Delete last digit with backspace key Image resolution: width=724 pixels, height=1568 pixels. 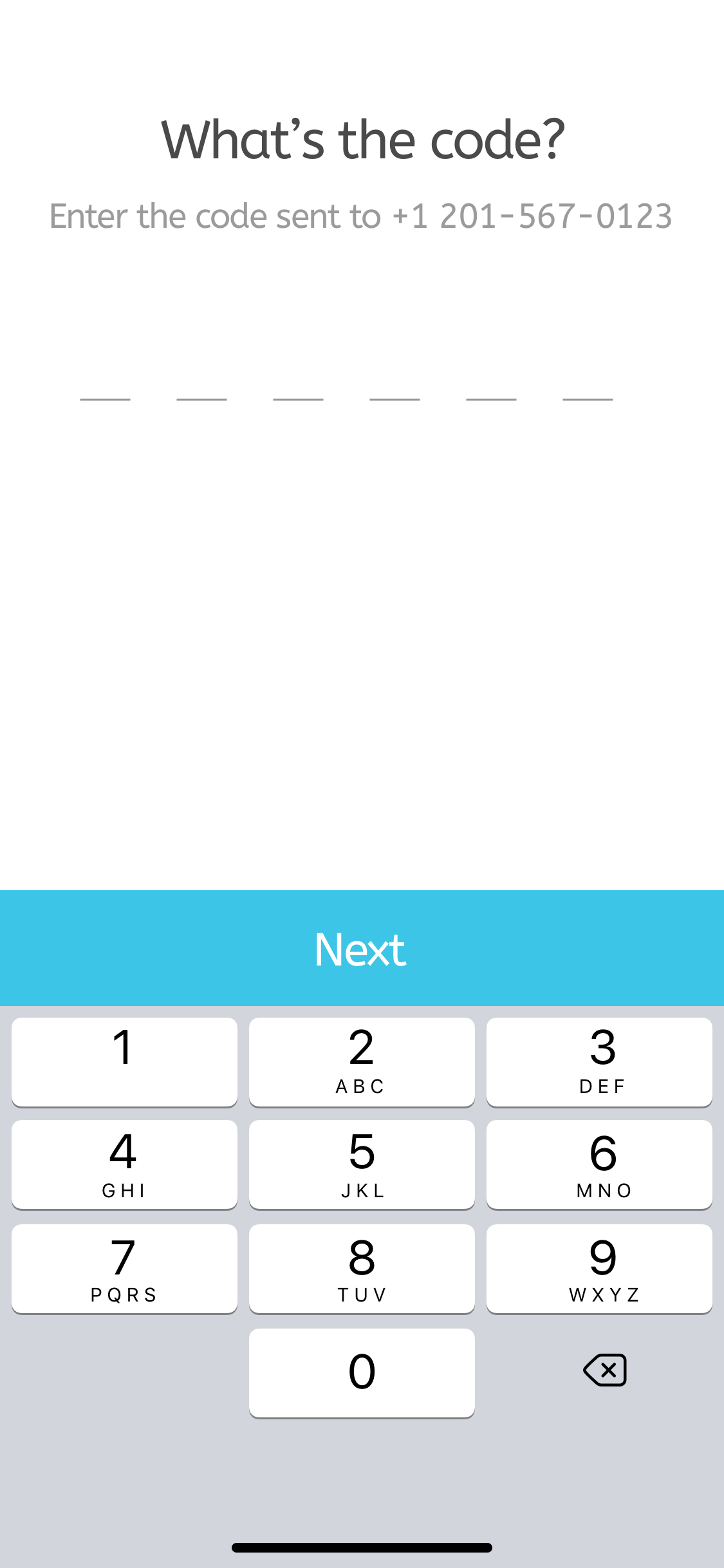coord(604,1370)
